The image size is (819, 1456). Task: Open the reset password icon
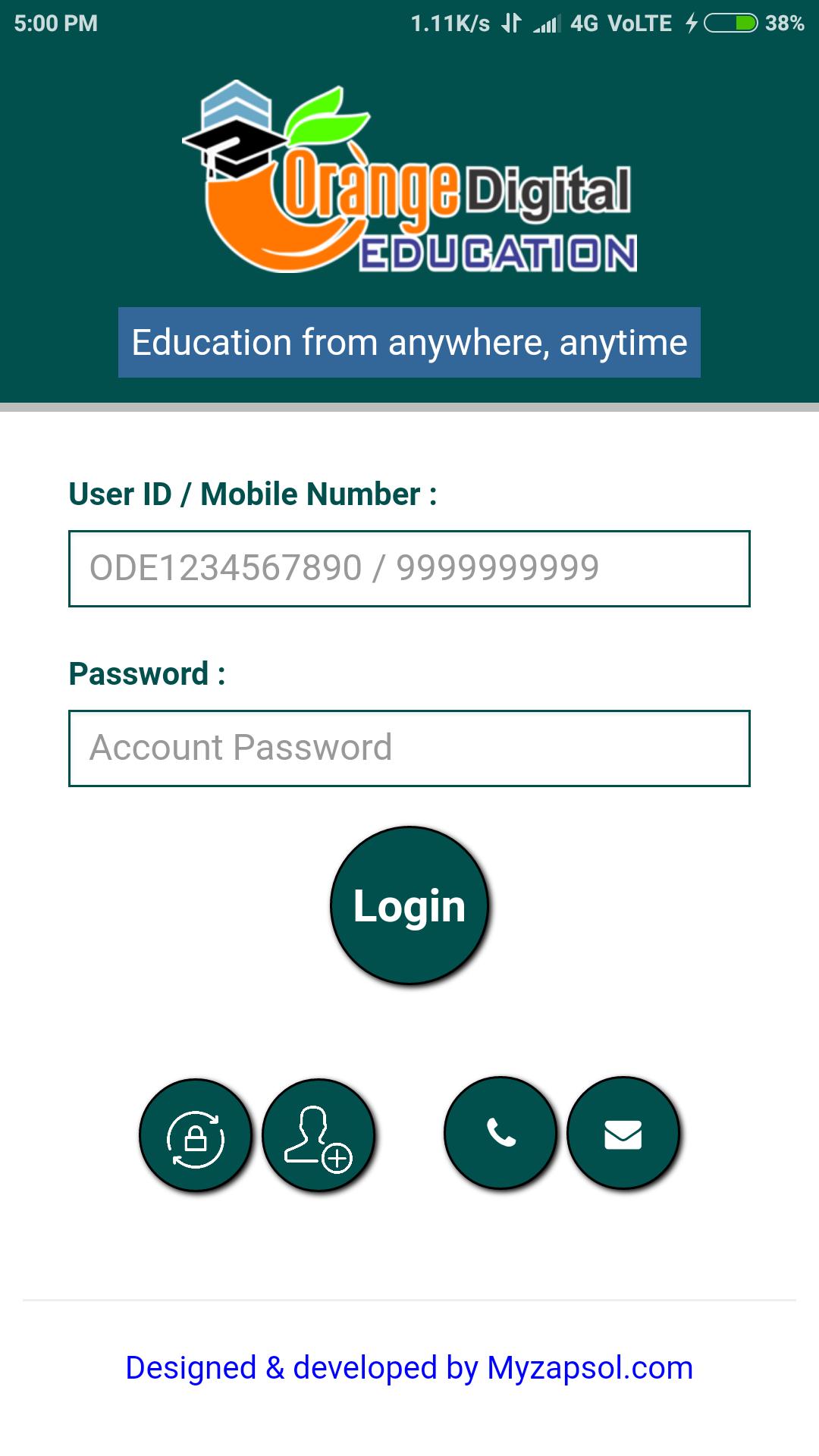click(x=196, y=1135)
